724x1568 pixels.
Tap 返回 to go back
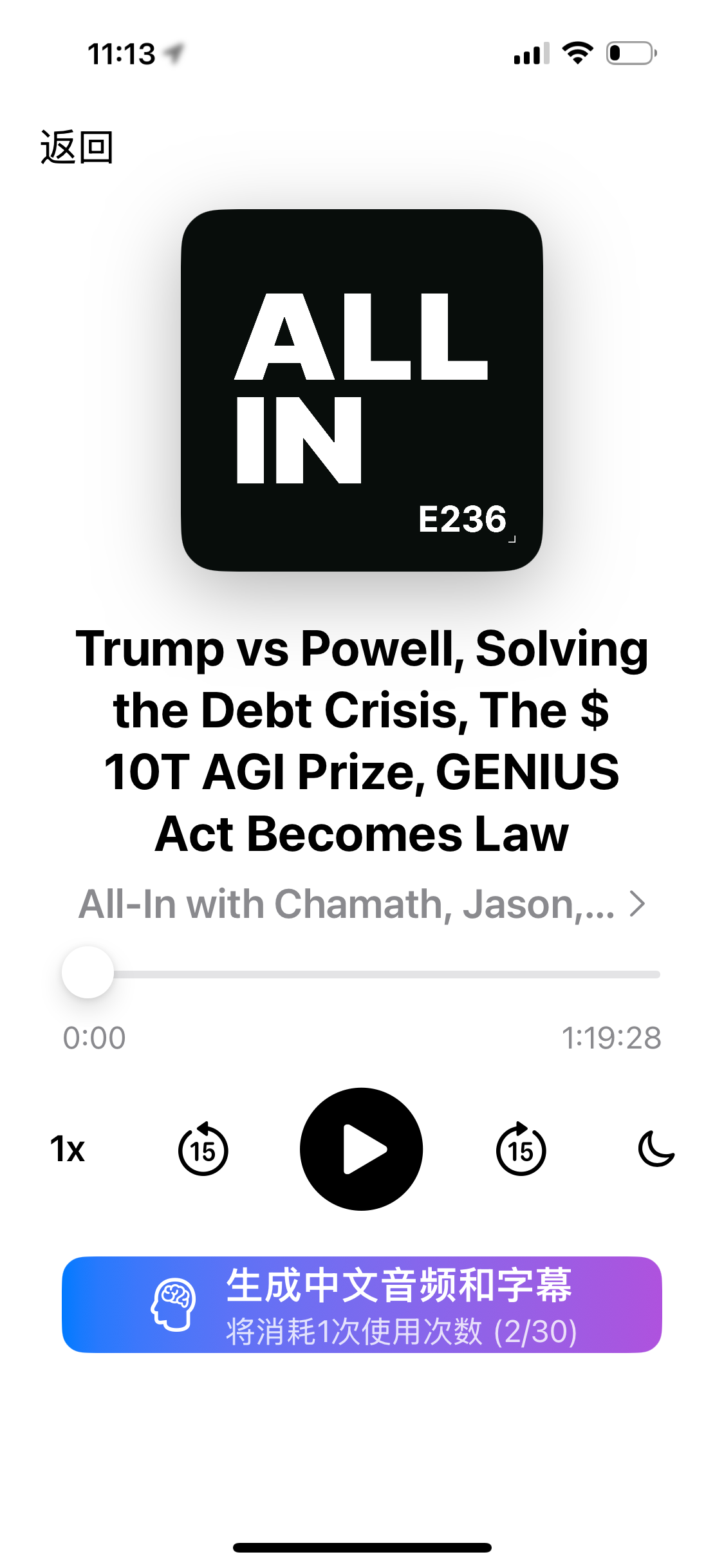[x=77, y=147]
